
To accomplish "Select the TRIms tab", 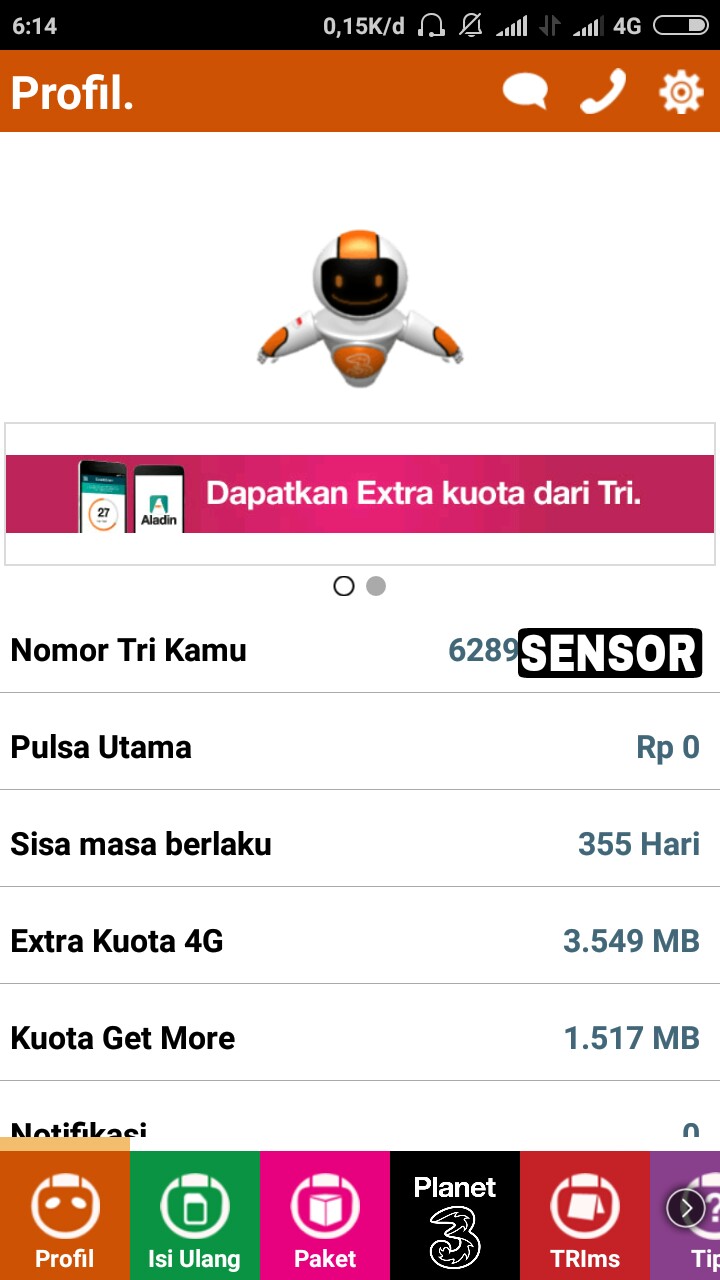I will [x=585, y=1216].
